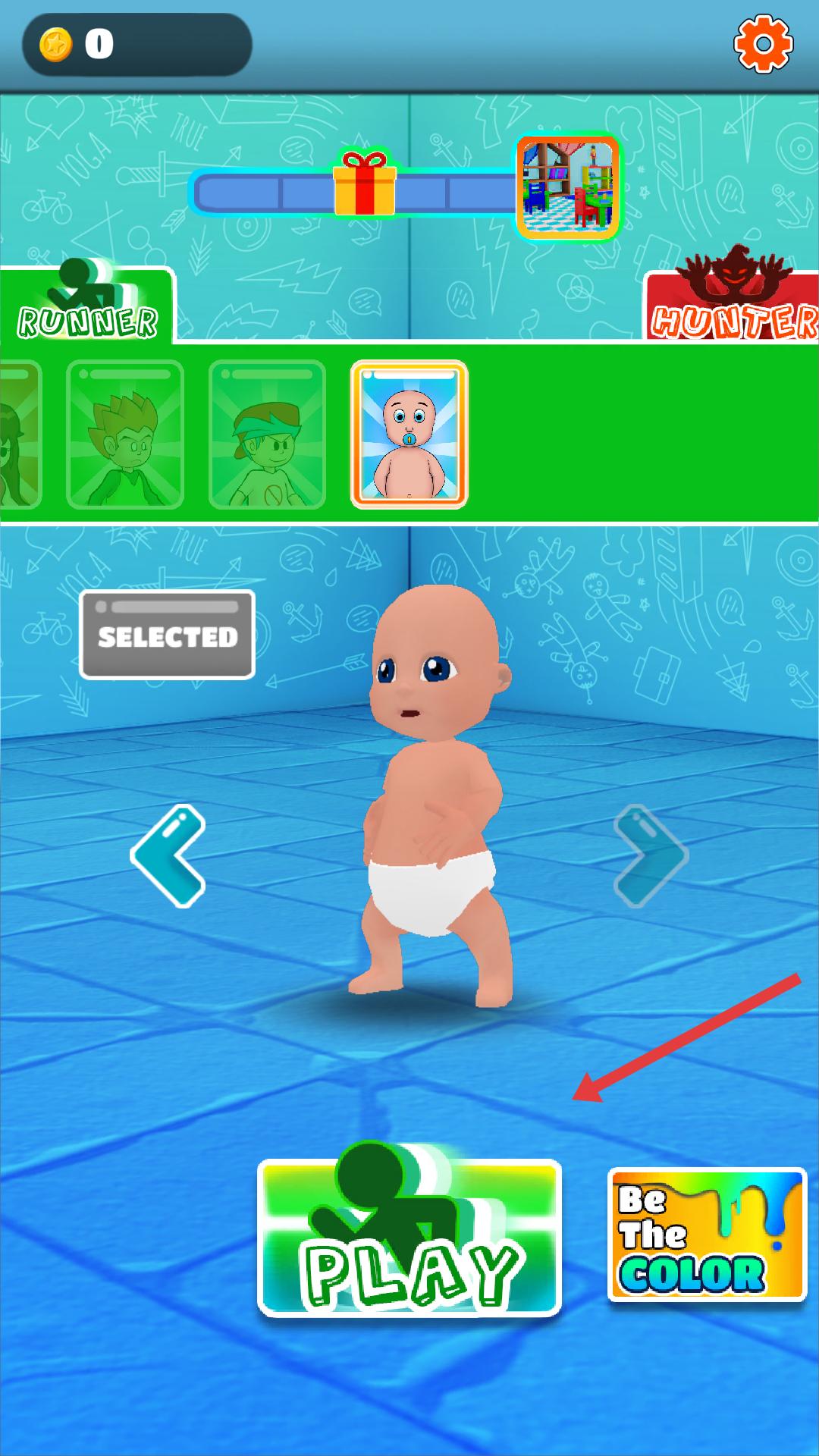Open the room reward thumbnail
Image resolution: width=819 pixels, height=1456 pixels.
(x=568, y=187)
